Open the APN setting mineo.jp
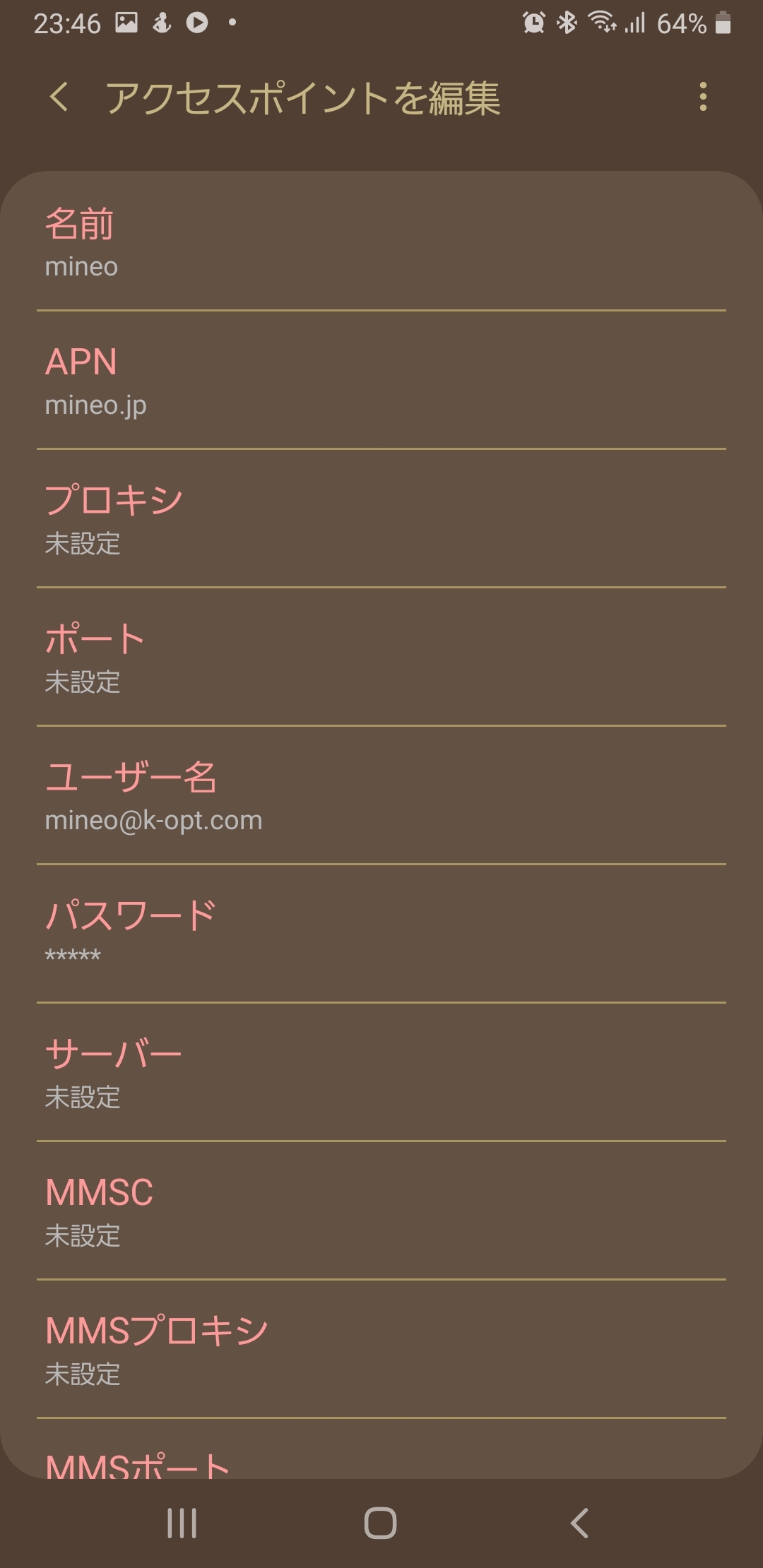This screenshot has width=763, height=1568. tap(381, 380)
